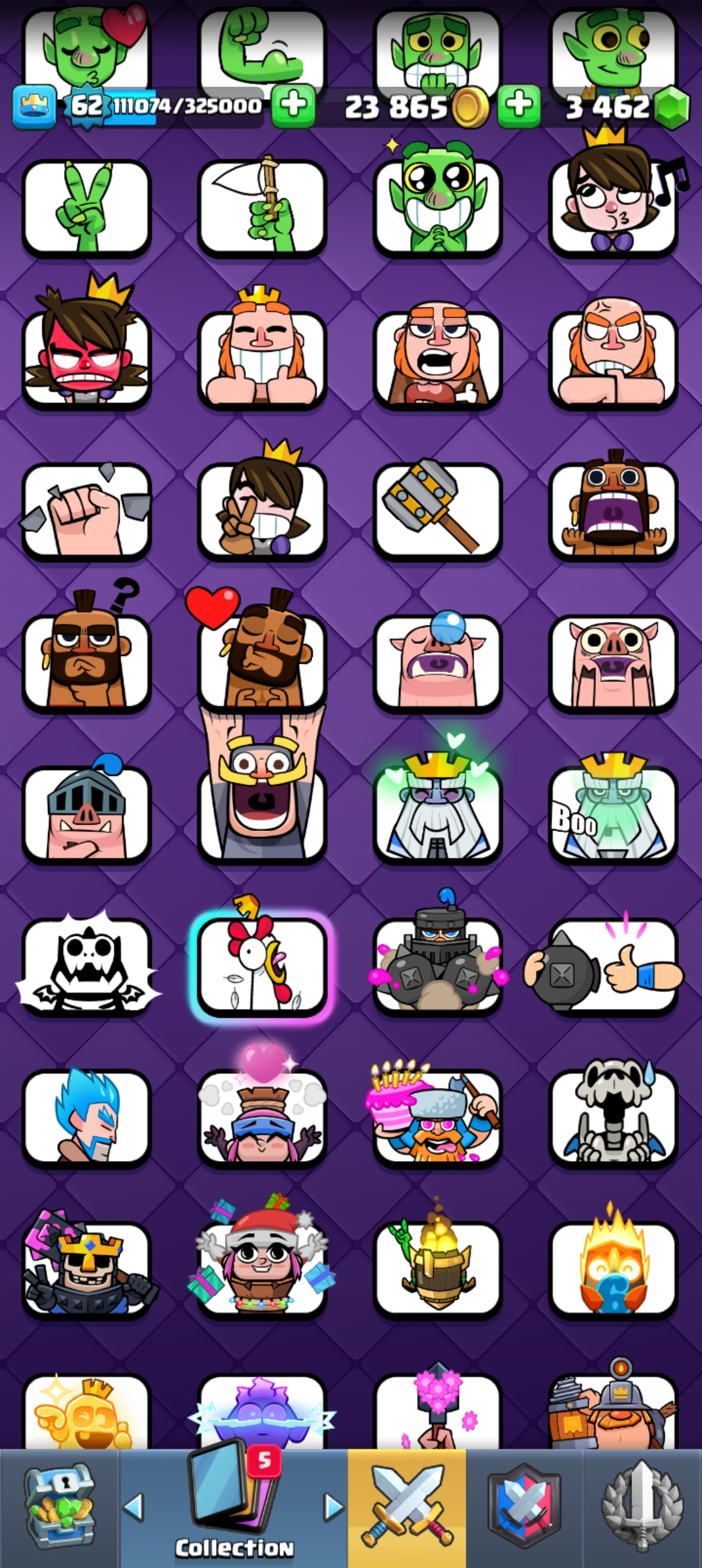Select the highlighted chicken emote
702x1568 pixels.
pos(262,967)
